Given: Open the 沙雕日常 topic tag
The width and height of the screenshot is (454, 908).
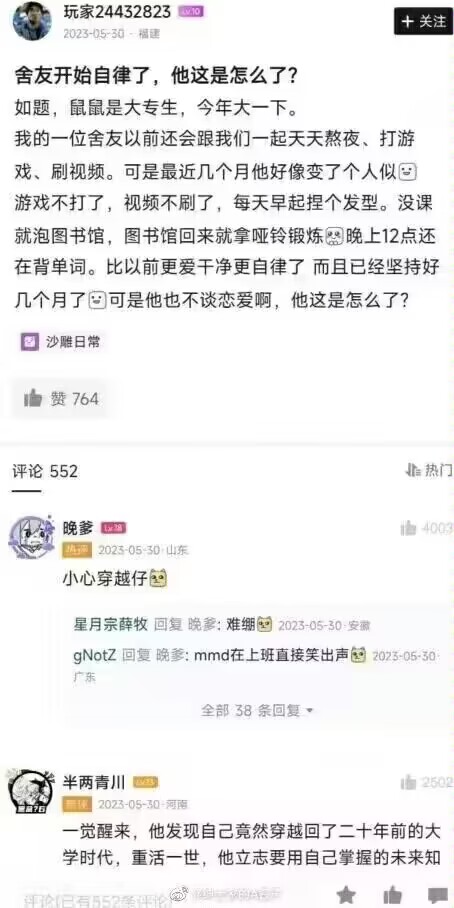Looking at the screenshot, I should tap(61, 342).
